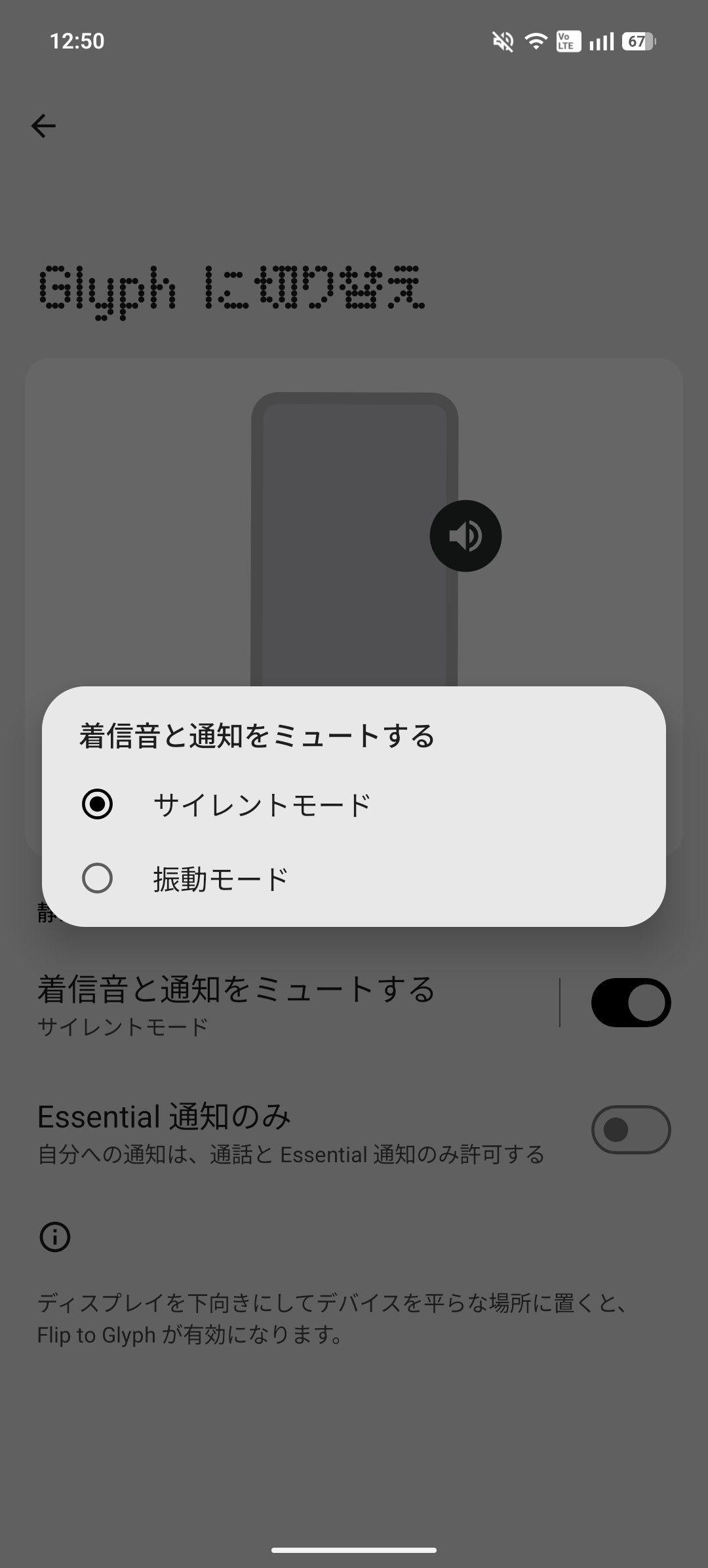Screen dimensions: 708x1568
Task: Select 振動モード radio option
Action: click(97, 878)
